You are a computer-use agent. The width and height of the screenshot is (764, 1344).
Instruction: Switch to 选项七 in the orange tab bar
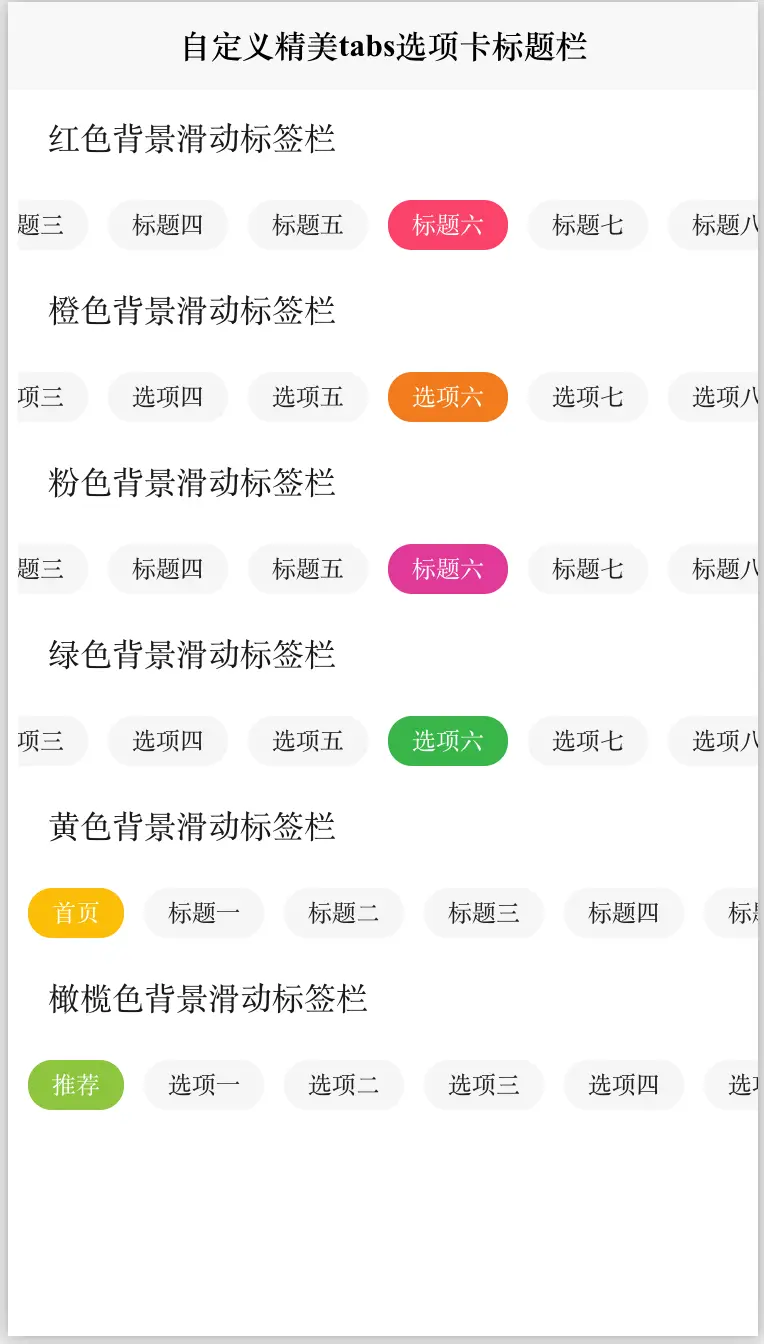click(x=588, y=397)
